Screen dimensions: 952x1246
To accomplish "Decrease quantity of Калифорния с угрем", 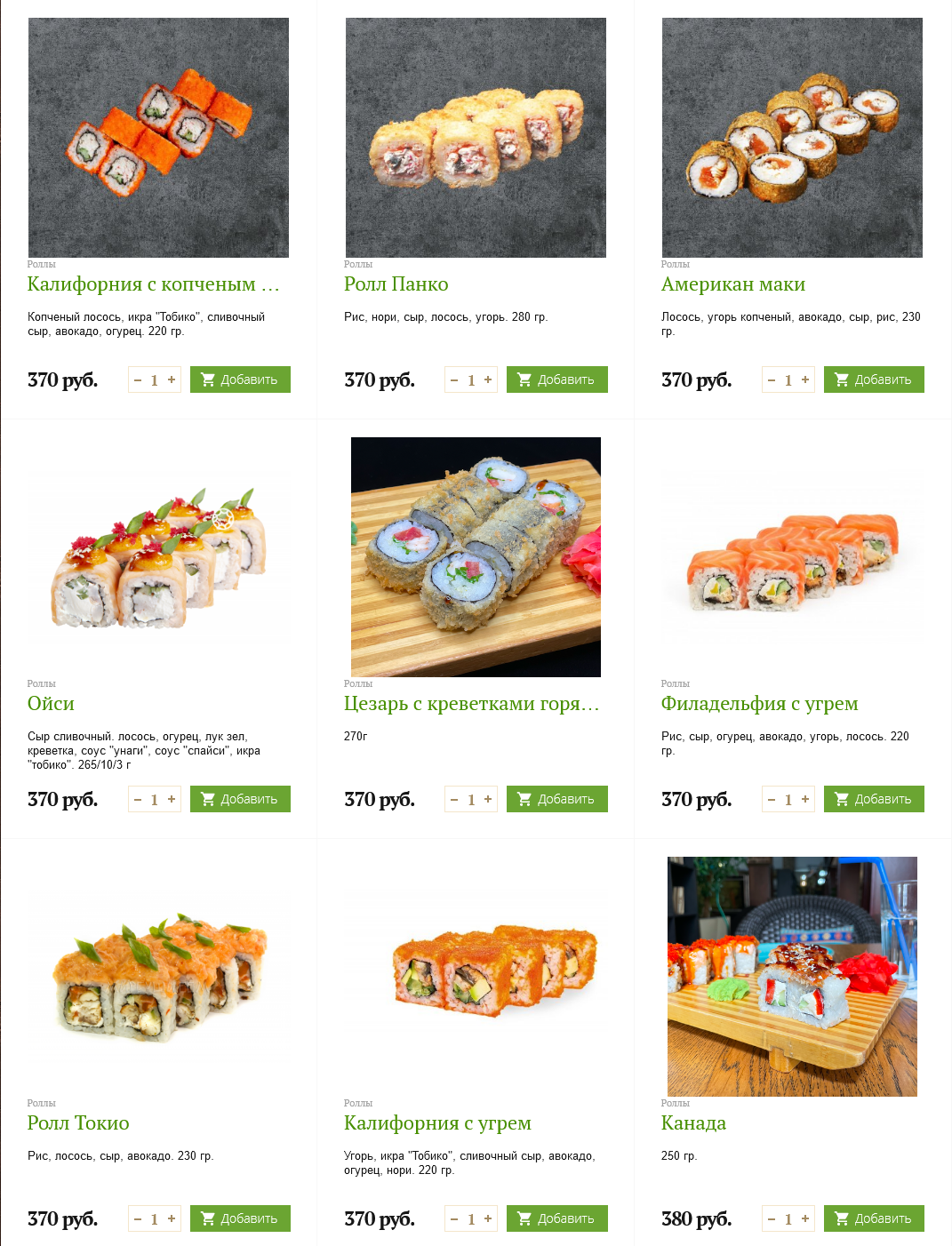I will [454, 1219].
